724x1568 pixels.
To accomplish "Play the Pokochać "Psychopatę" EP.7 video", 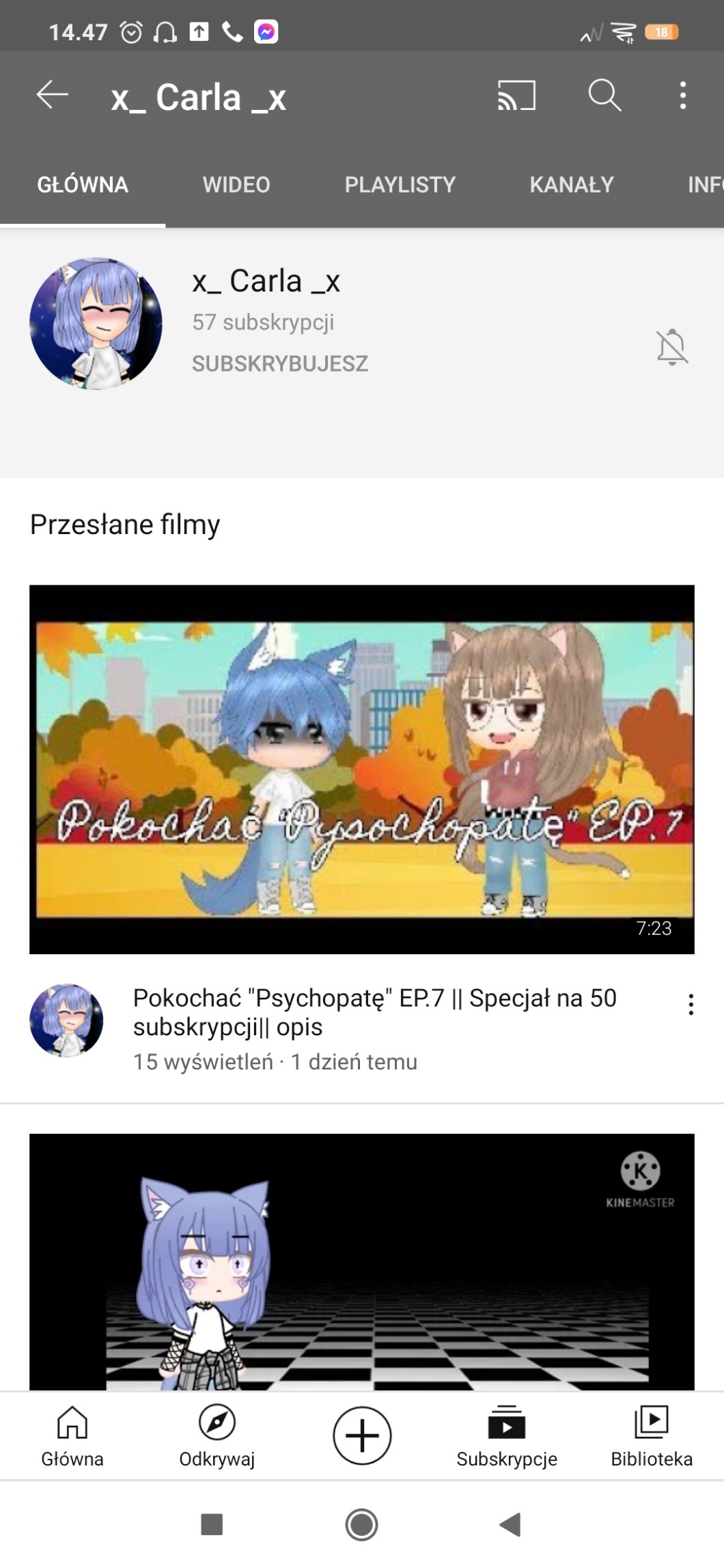I will tap(362, 769).
